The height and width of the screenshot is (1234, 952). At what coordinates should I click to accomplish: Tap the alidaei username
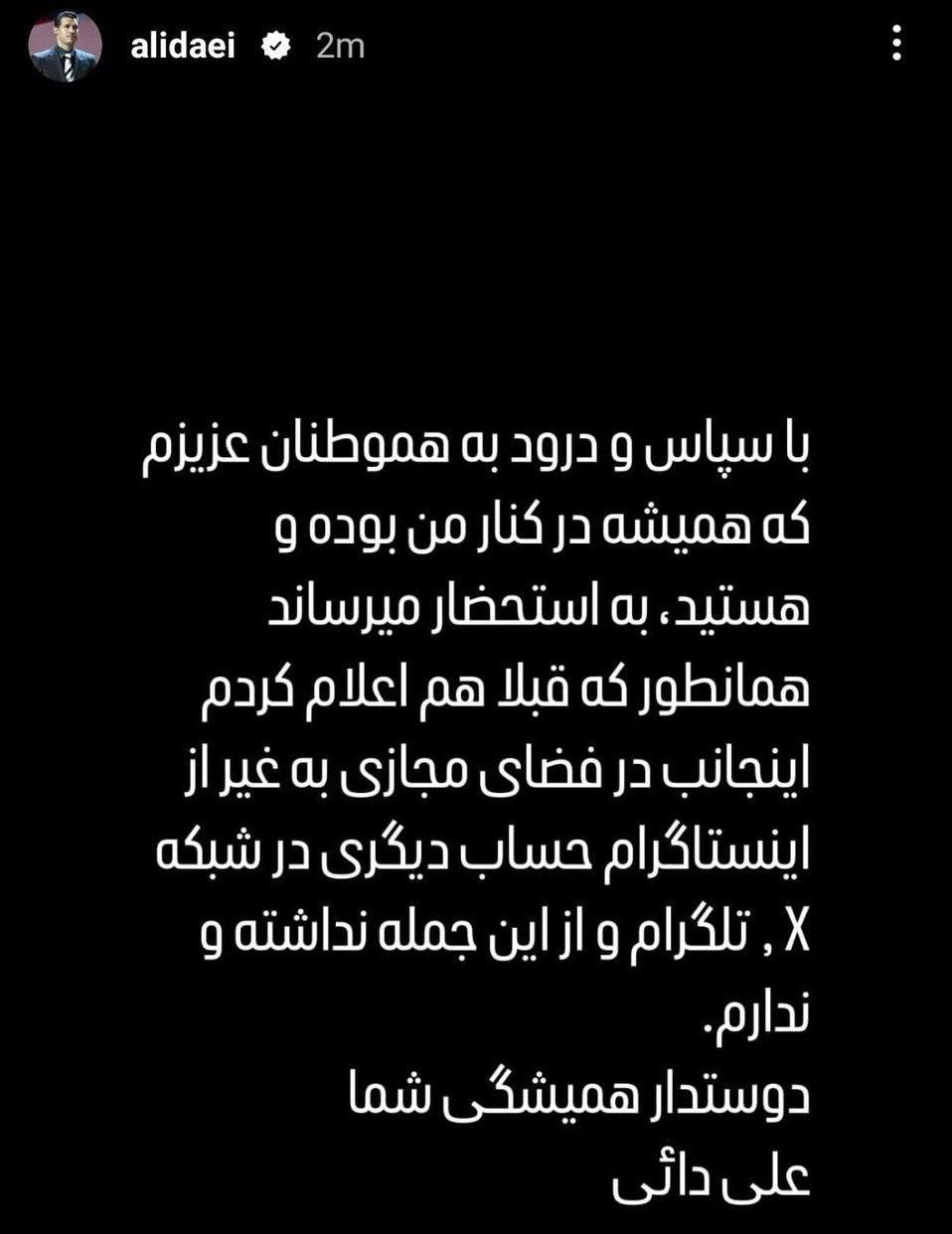pos(184,46)
